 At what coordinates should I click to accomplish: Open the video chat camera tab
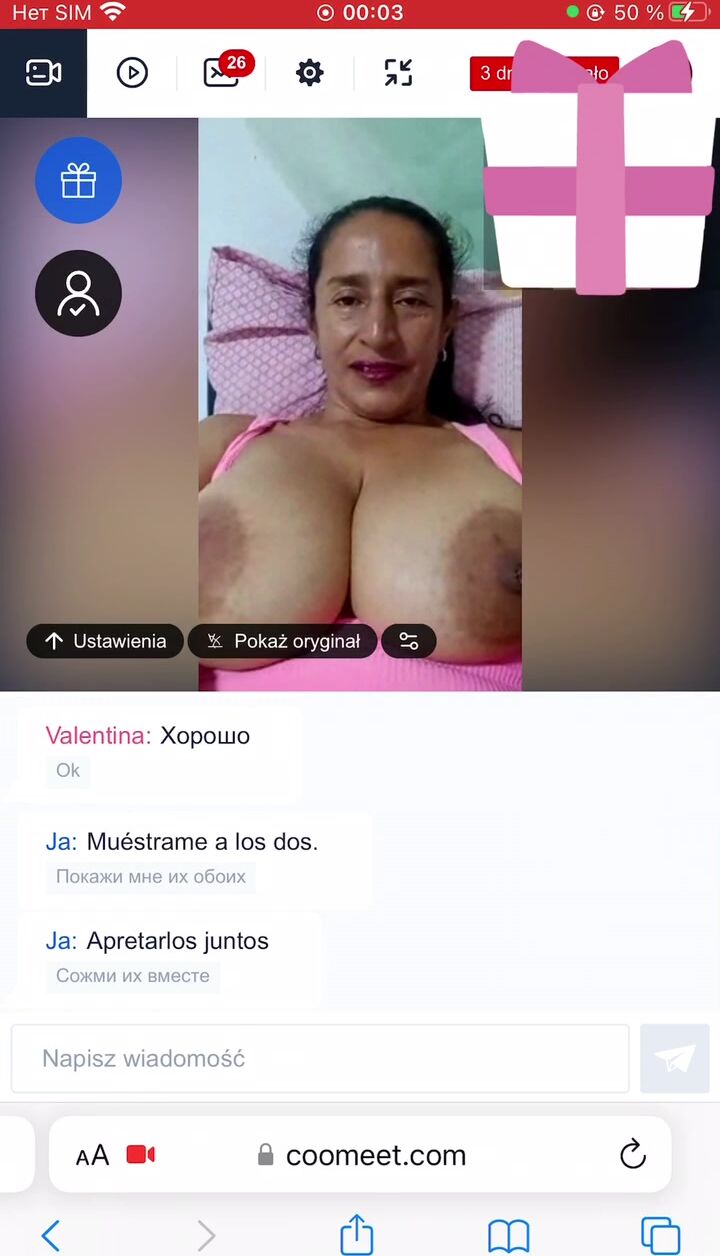pyautogui.click(x=43, y=73)
